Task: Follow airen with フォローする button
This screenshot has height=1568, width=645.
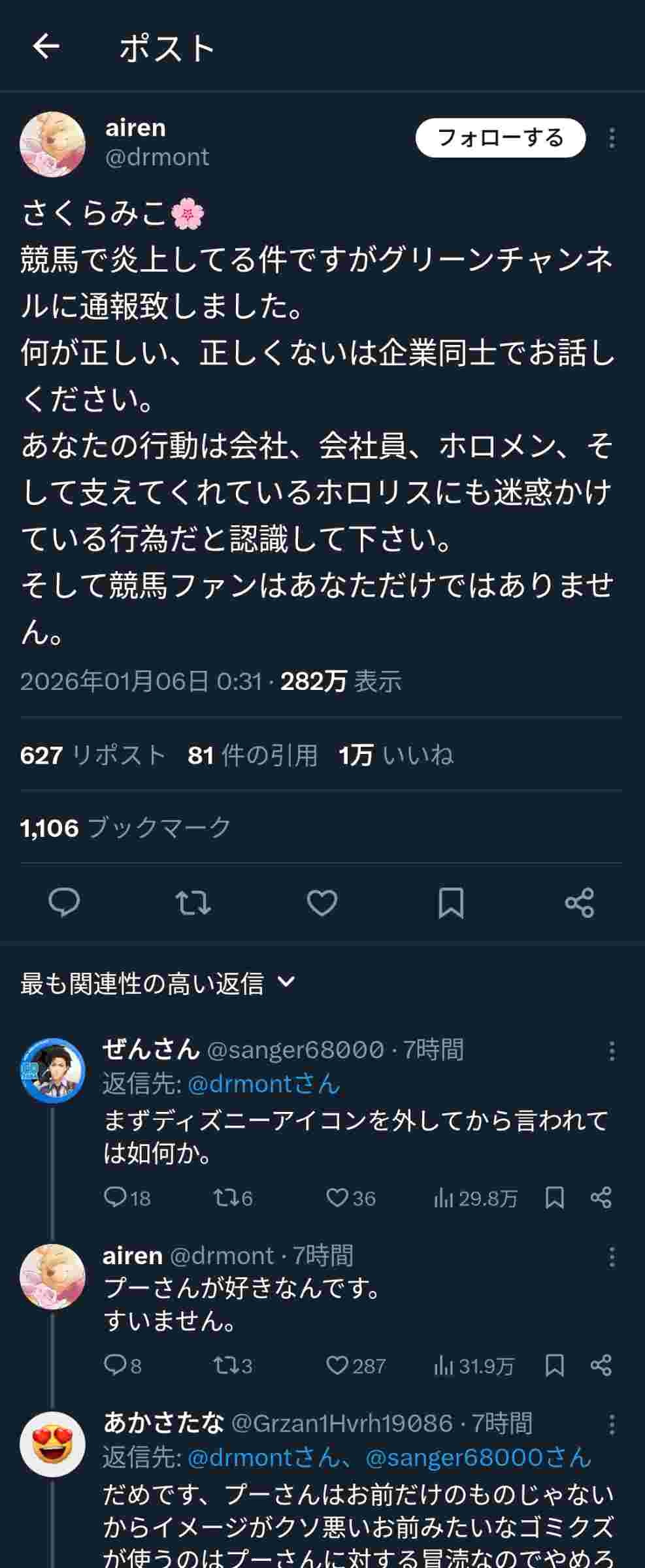Action: (x=500, y=138)
